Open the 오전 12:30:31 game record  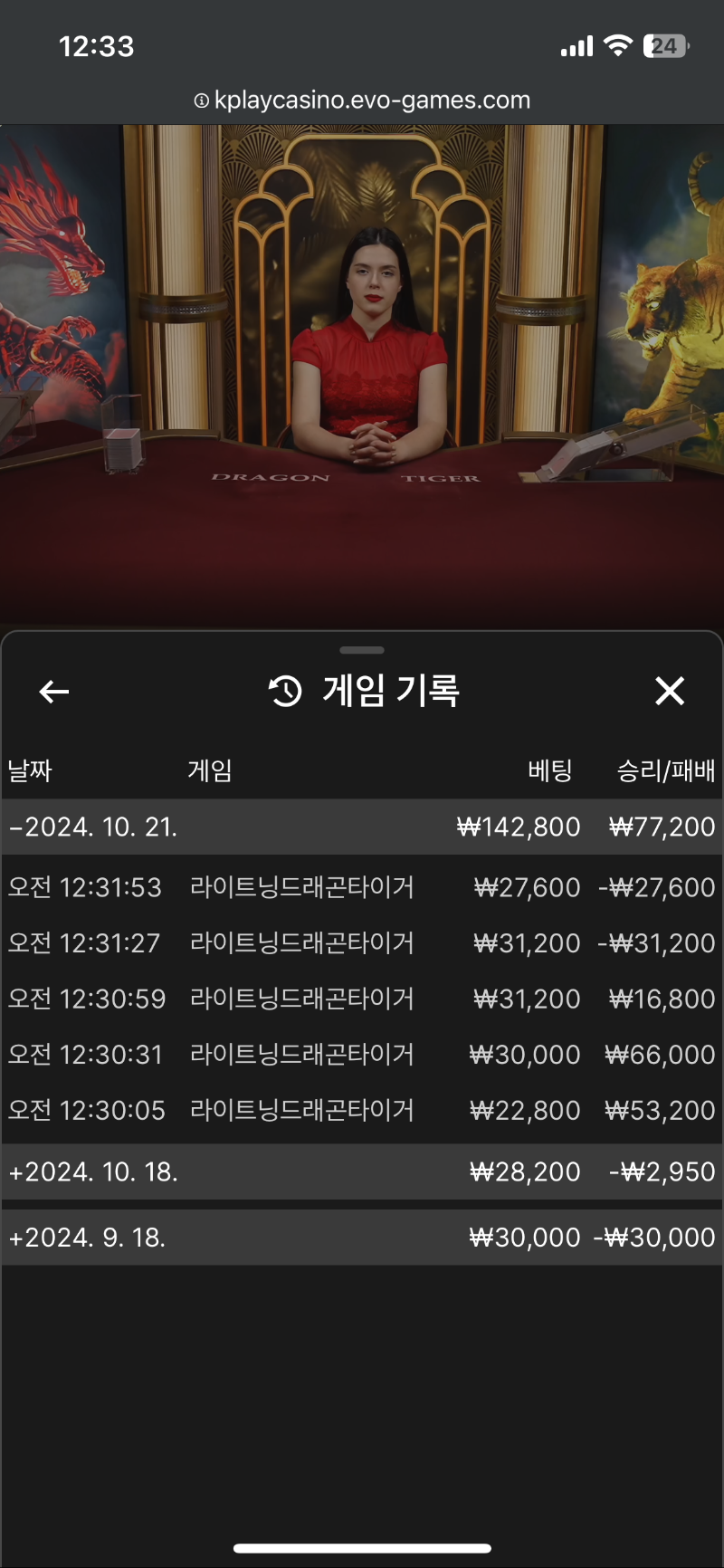coord(362,1055)
